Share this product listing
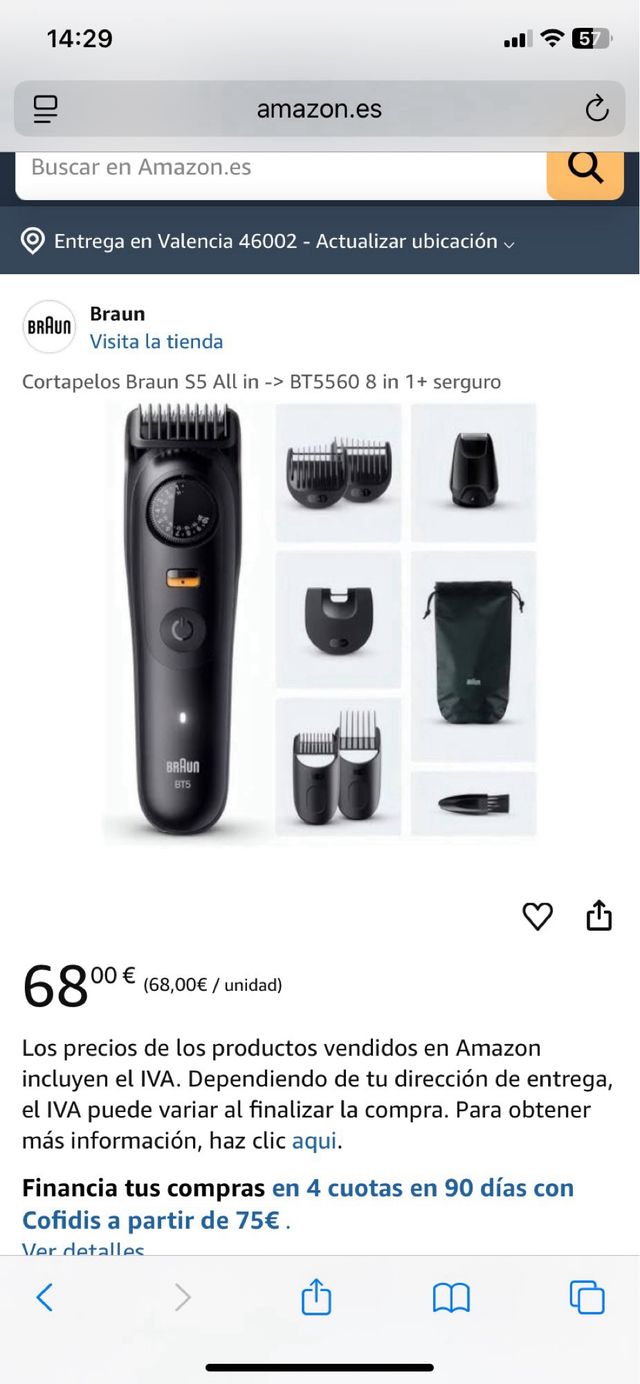 tap(599, 915)
